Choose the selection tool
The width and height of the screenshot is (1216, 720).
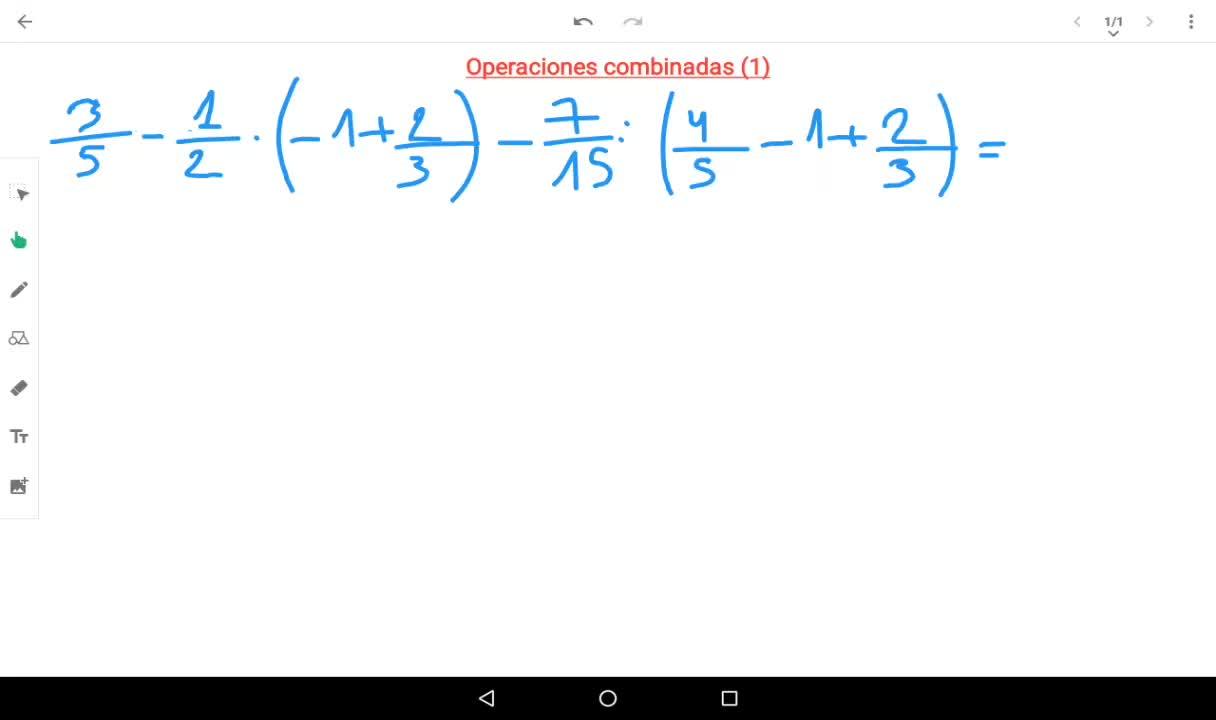19,193
